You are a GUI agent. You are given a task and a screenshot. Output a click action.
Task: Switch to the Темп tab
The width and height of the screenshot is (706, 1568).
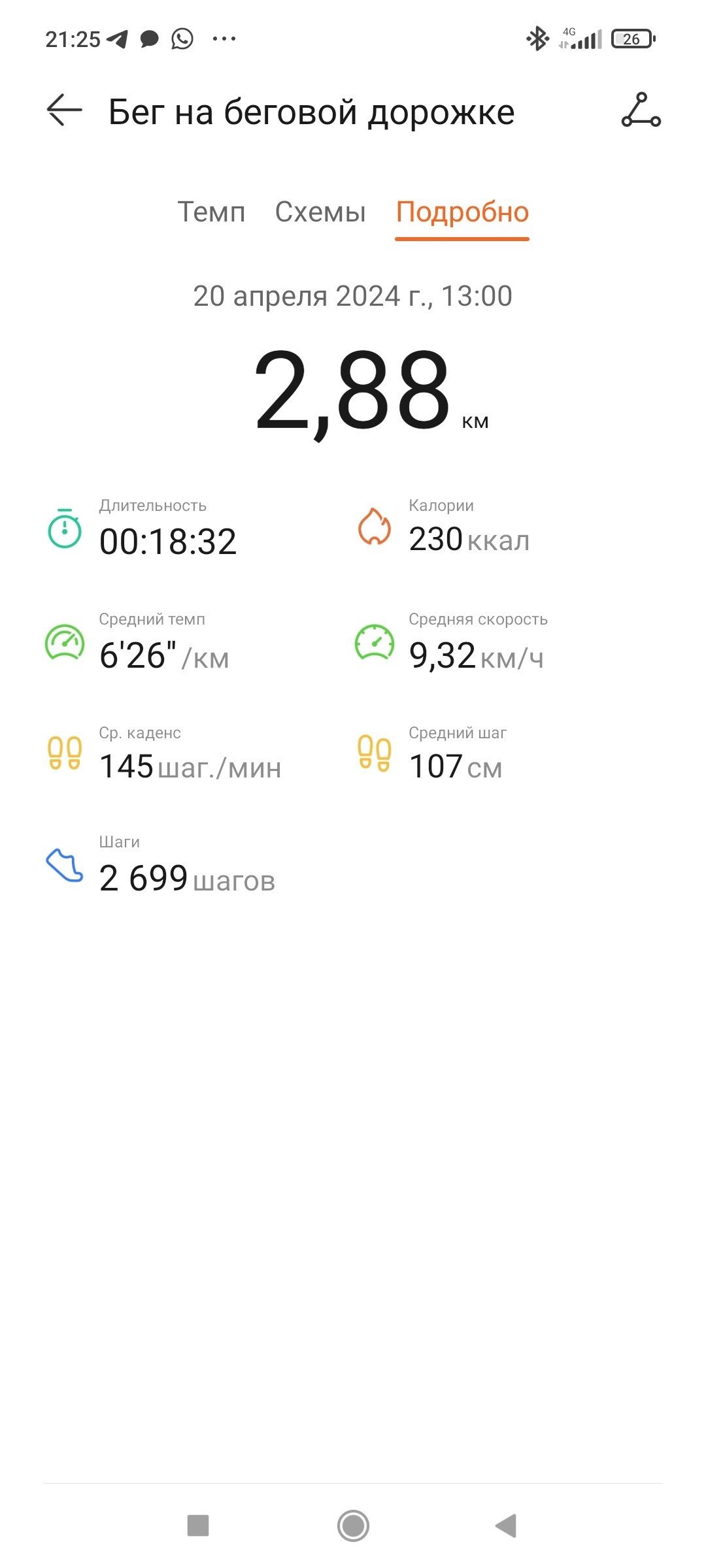(x=211, y=212)
